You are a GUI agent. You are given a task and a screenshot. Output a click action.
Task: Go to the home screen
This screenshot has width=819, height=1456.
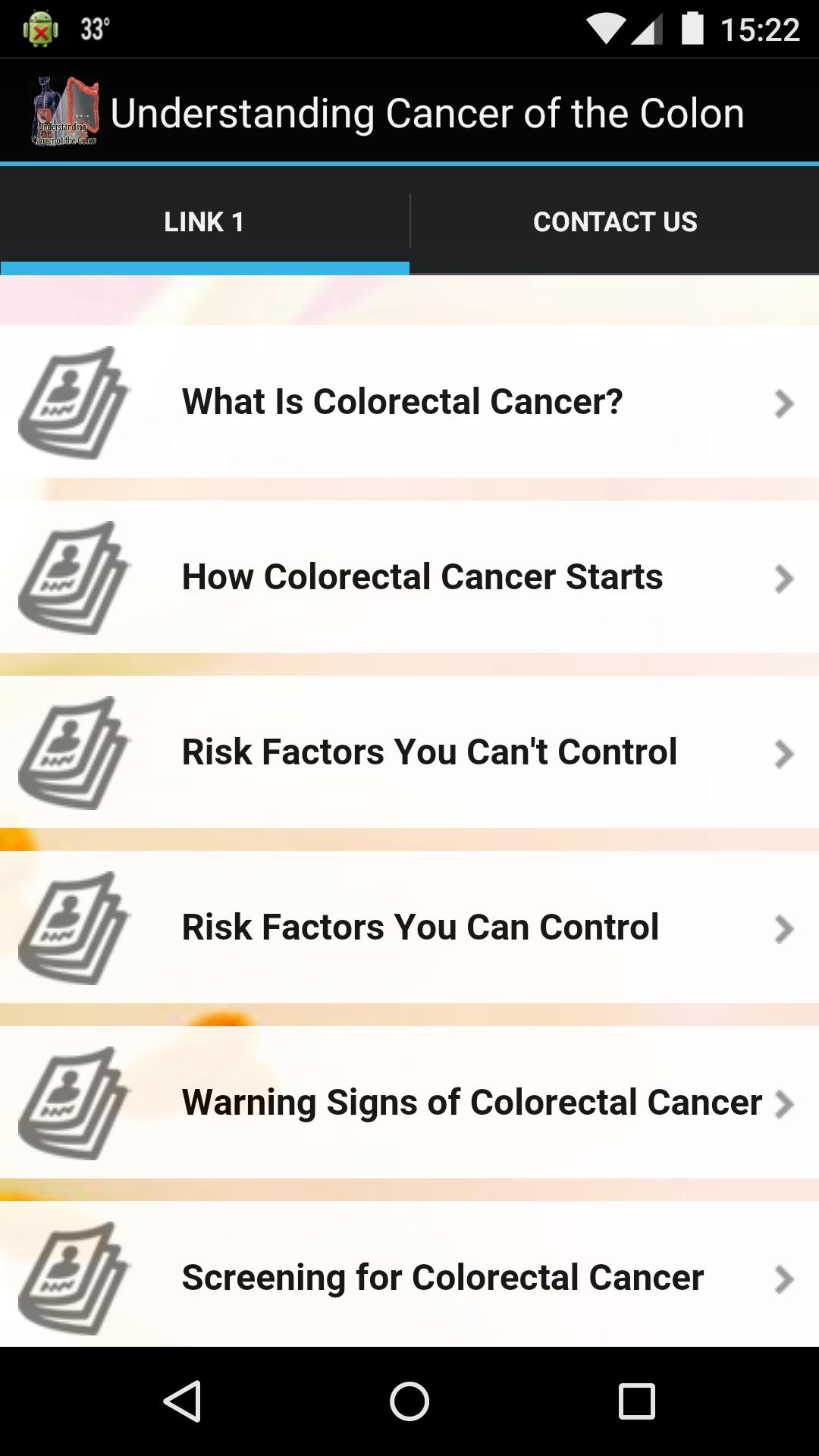tap(409, 1401)
